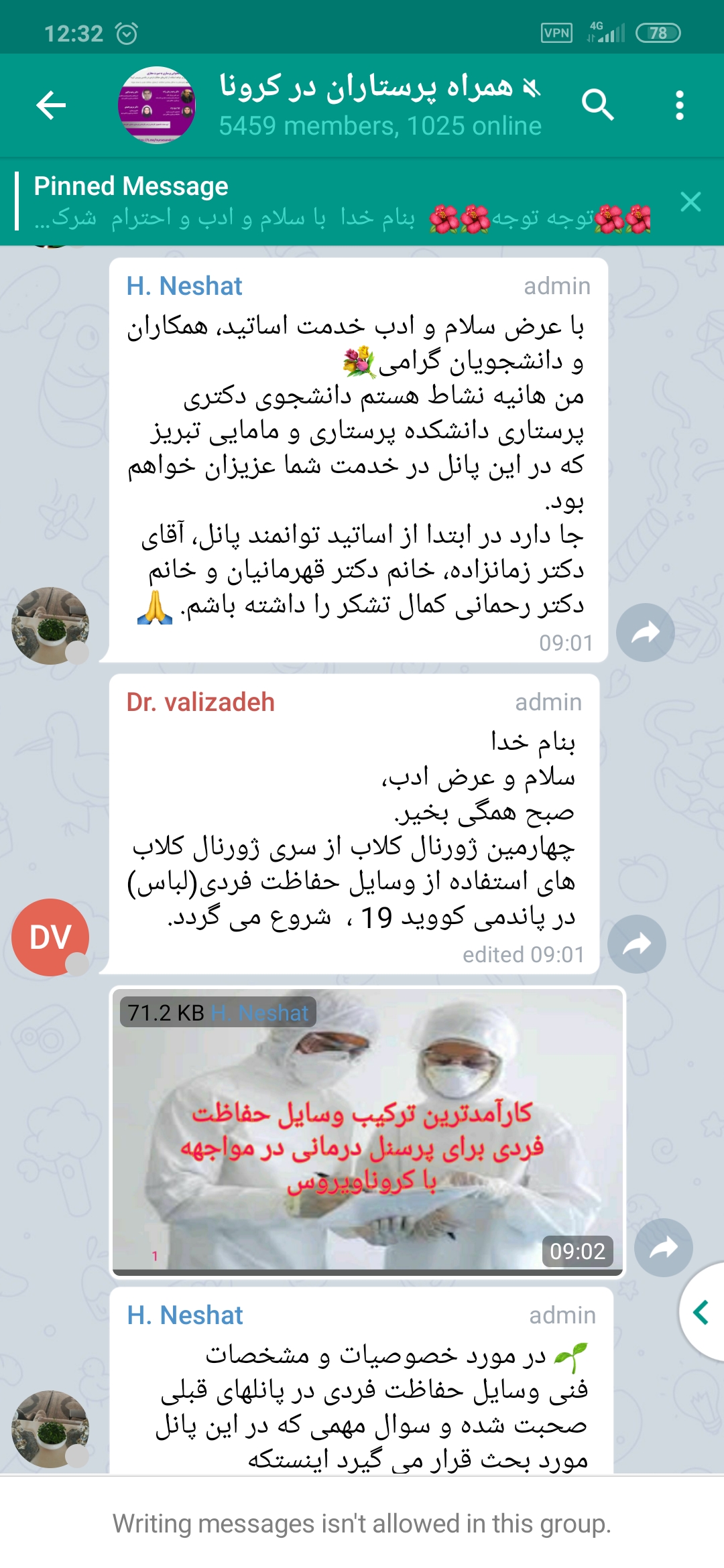View H. Neshat's profile from sender name

(184, 286)
